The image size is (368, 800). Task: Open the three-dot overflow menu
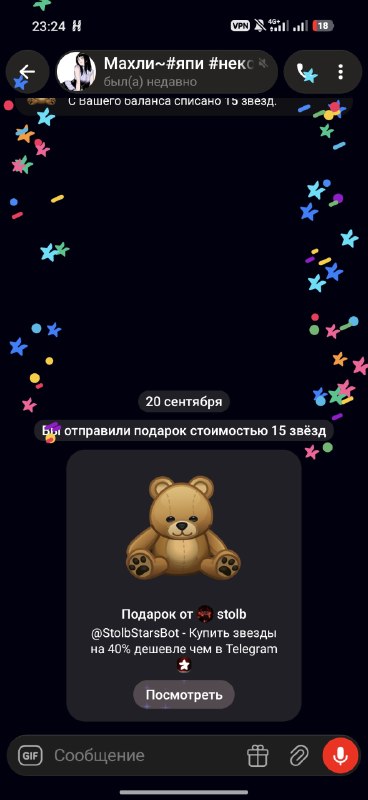pyautogui.click(x=340, y=72)
